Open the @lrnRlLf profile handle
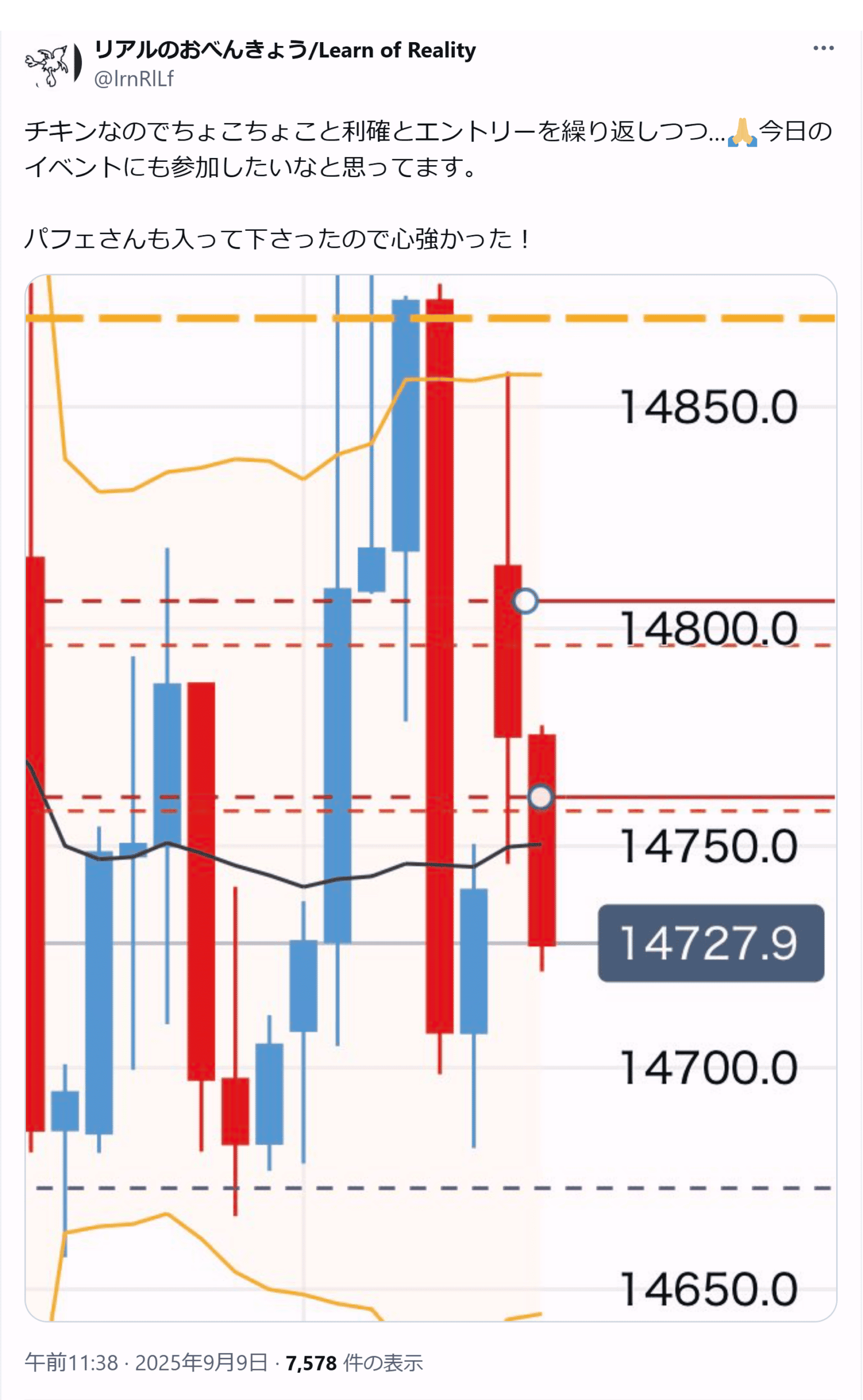Viewport: 863px width, 1400px height. pos(133,79)
